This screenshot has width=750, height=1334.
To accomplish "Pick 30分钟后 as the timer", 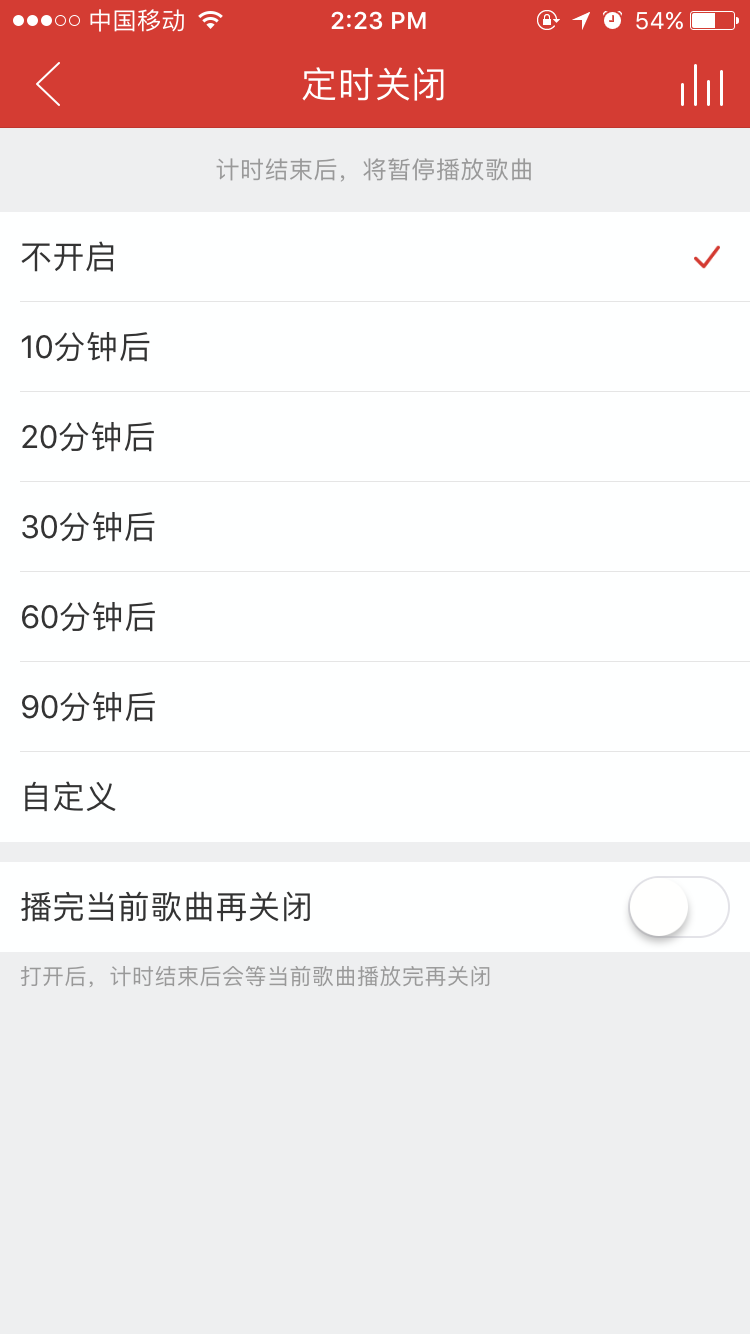I will (375, 527).
